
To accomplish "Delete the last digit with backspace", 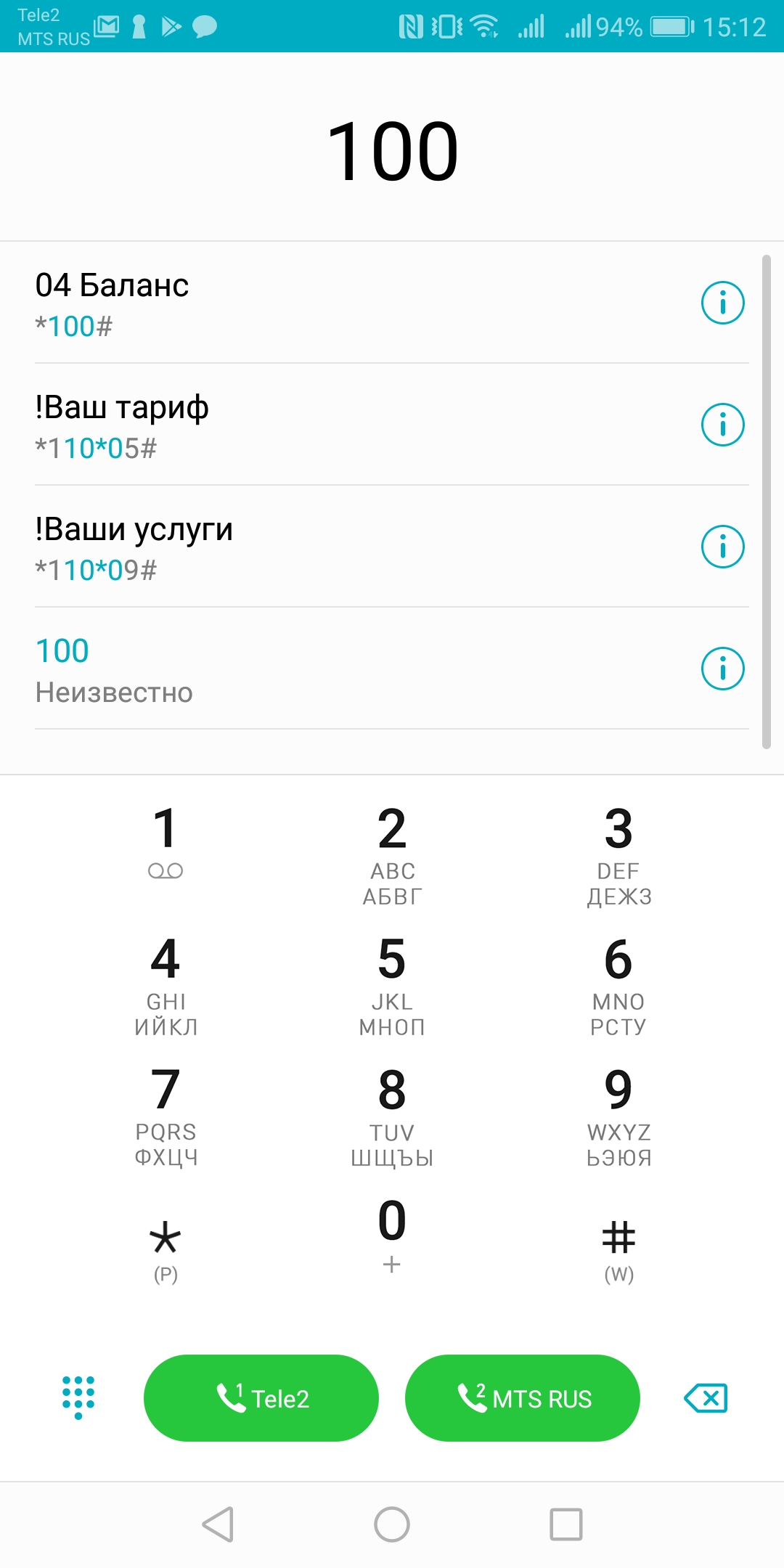I will [x=706, y=1397].
